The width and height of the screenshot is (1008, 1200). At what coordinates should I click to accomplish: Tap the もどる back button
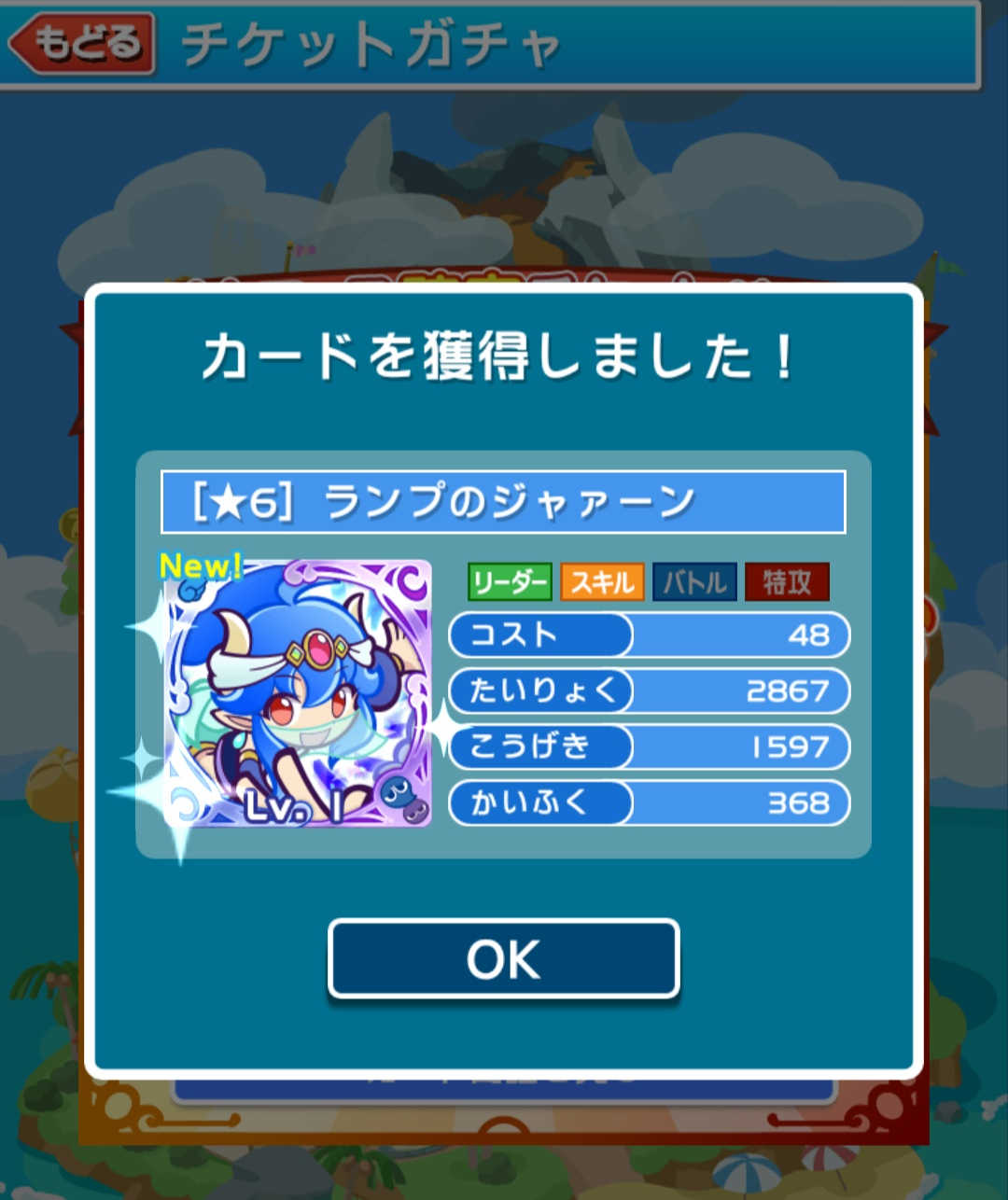[82, 43]
